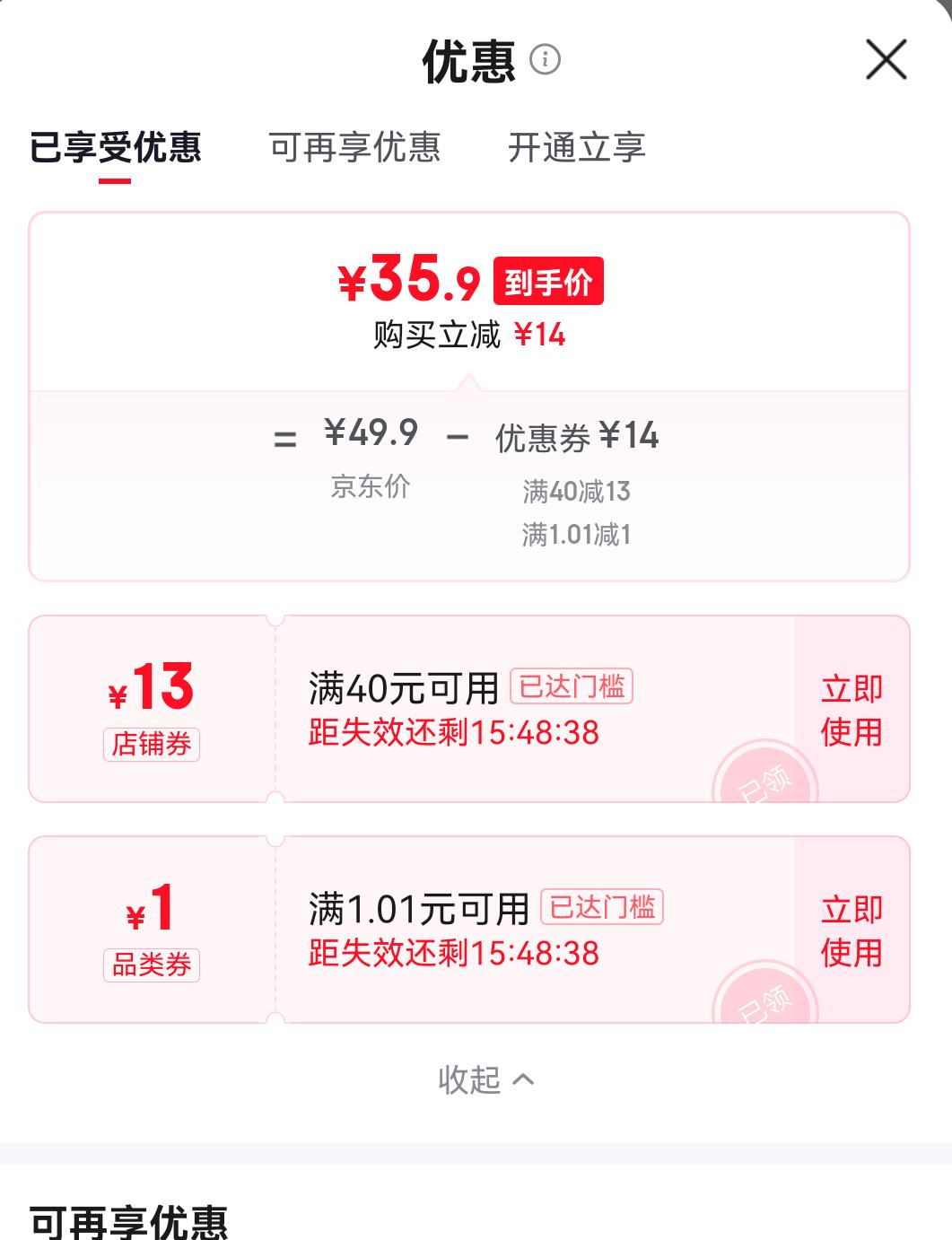Click the 品类券 label icon
Viewport: 952px width, 1240px height.
(150, 966)
